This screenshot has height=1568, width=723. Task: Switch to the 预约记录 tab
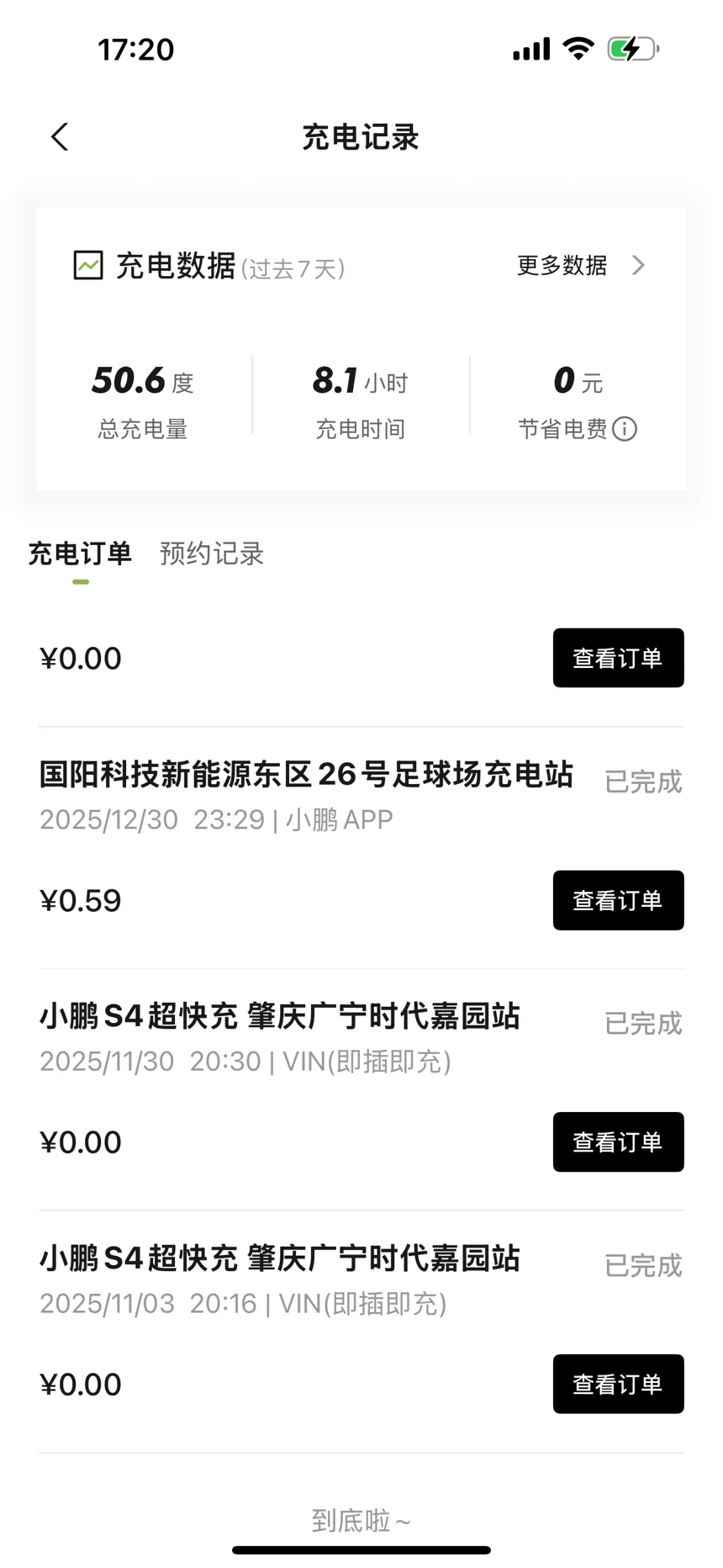click(x=212, y=554)
